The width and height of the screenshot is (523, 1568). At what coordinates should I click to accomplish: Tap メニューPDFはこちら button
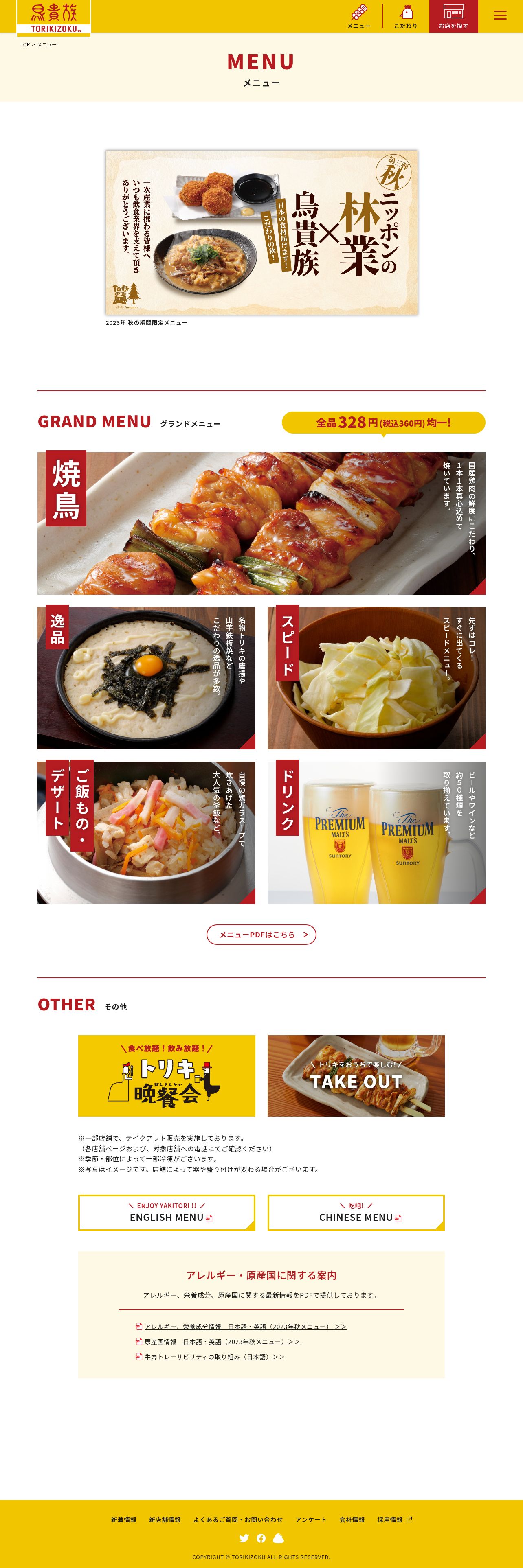[261, 934]
